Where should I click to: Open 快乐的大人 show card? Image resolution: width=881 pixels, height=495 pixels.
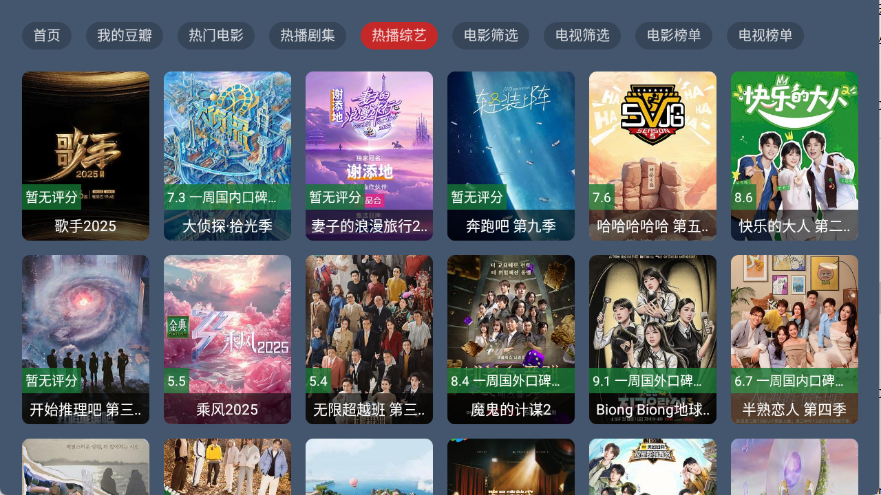point(794,155)
